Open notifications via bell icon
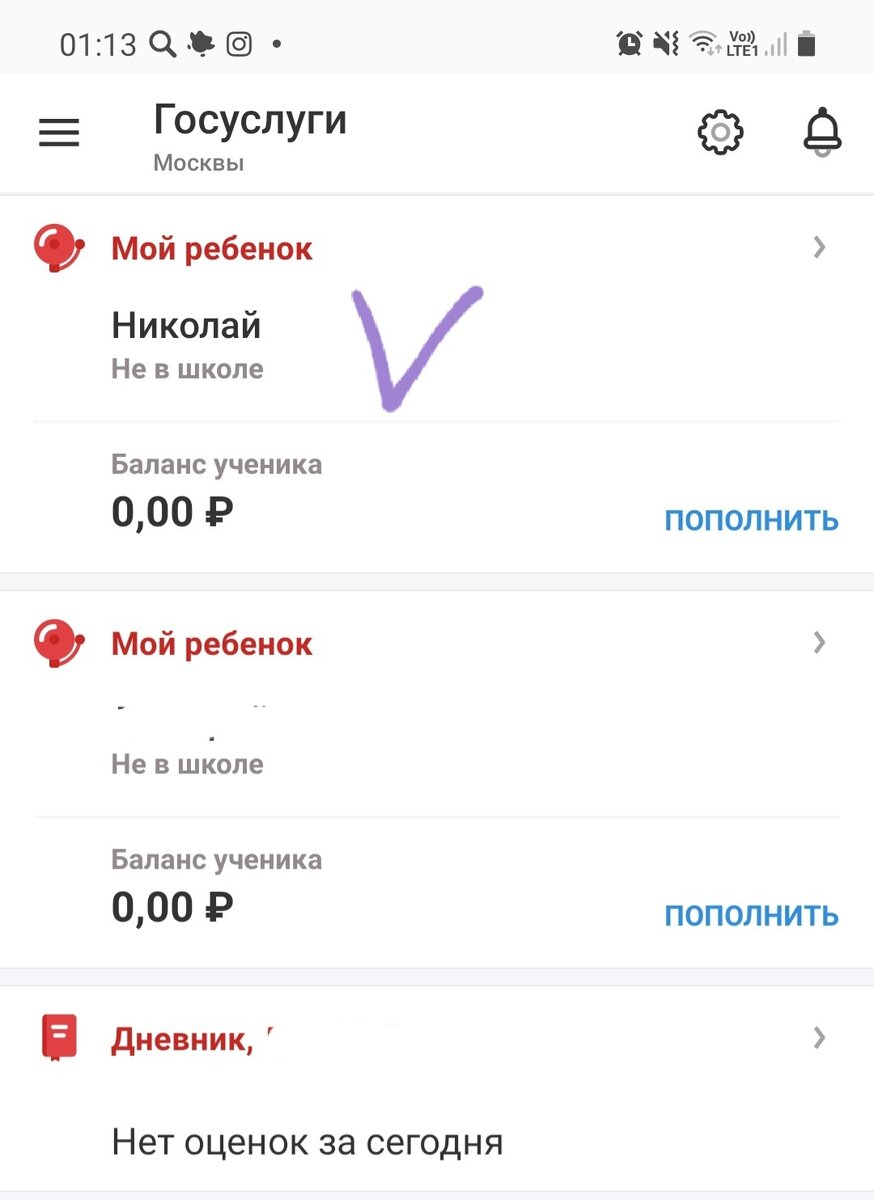Viewport: 874px width, 1200px height. 822,132
